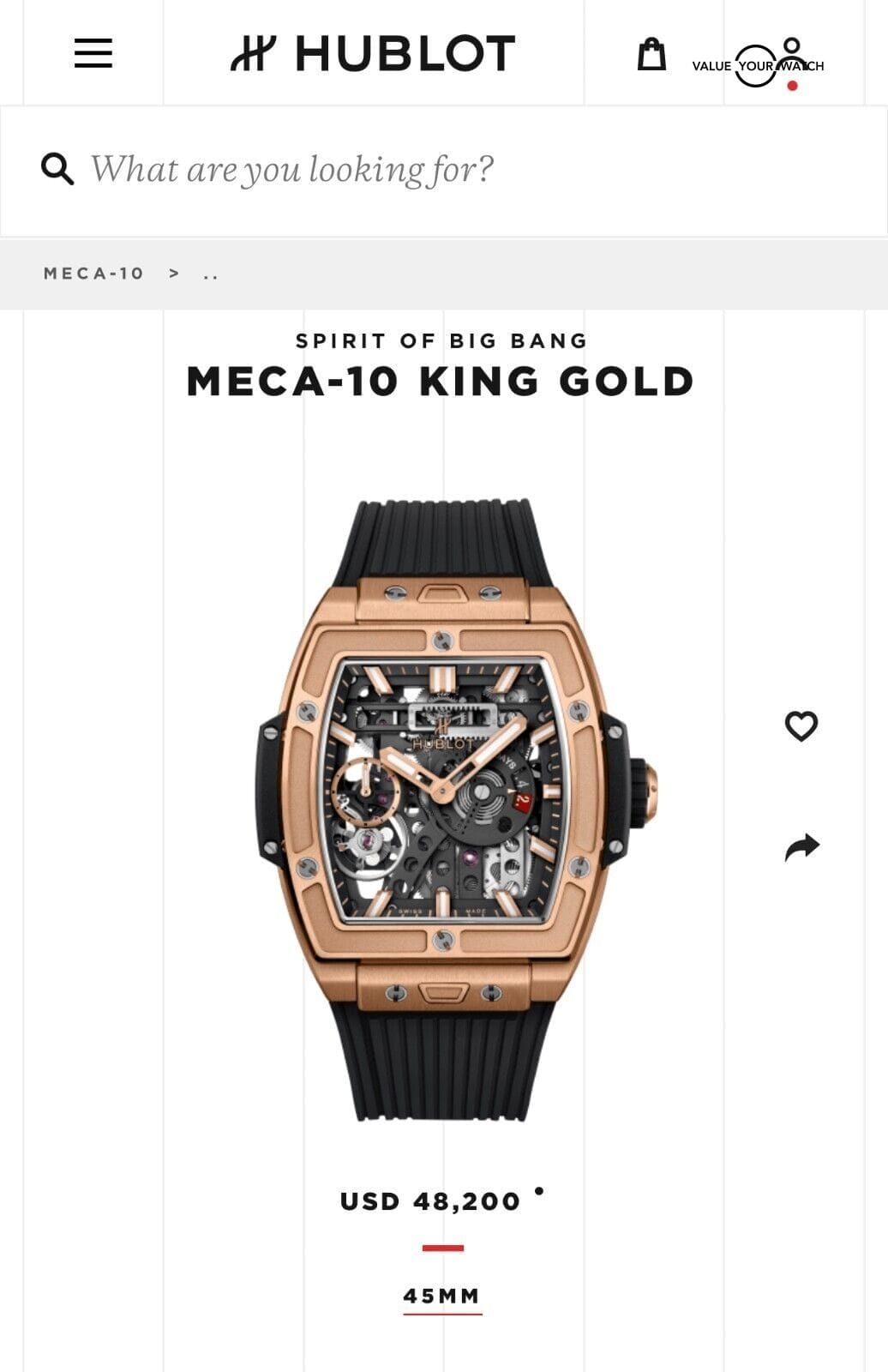
Task: Share this watch
Action: [802, 847]
